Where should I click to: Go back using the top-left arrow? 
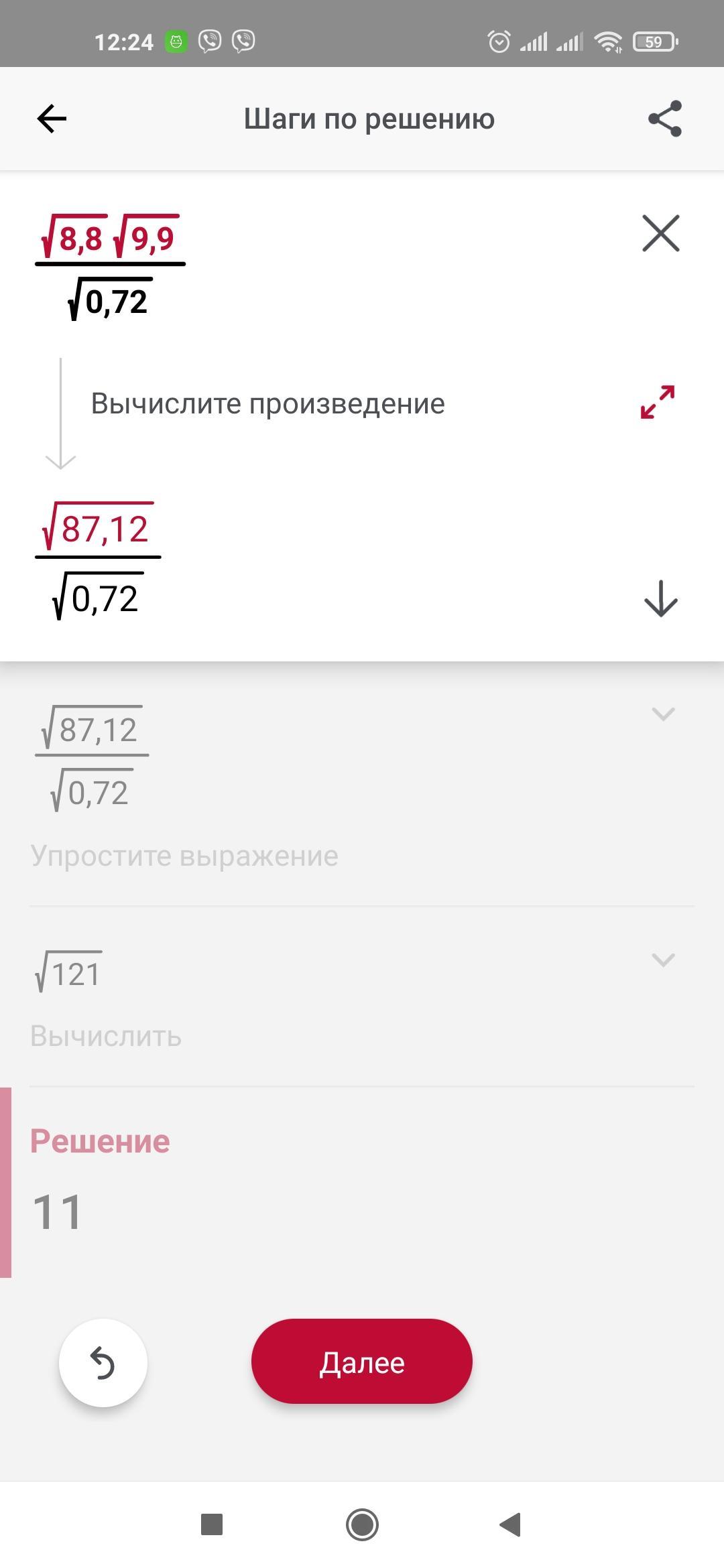pos(52,119)
